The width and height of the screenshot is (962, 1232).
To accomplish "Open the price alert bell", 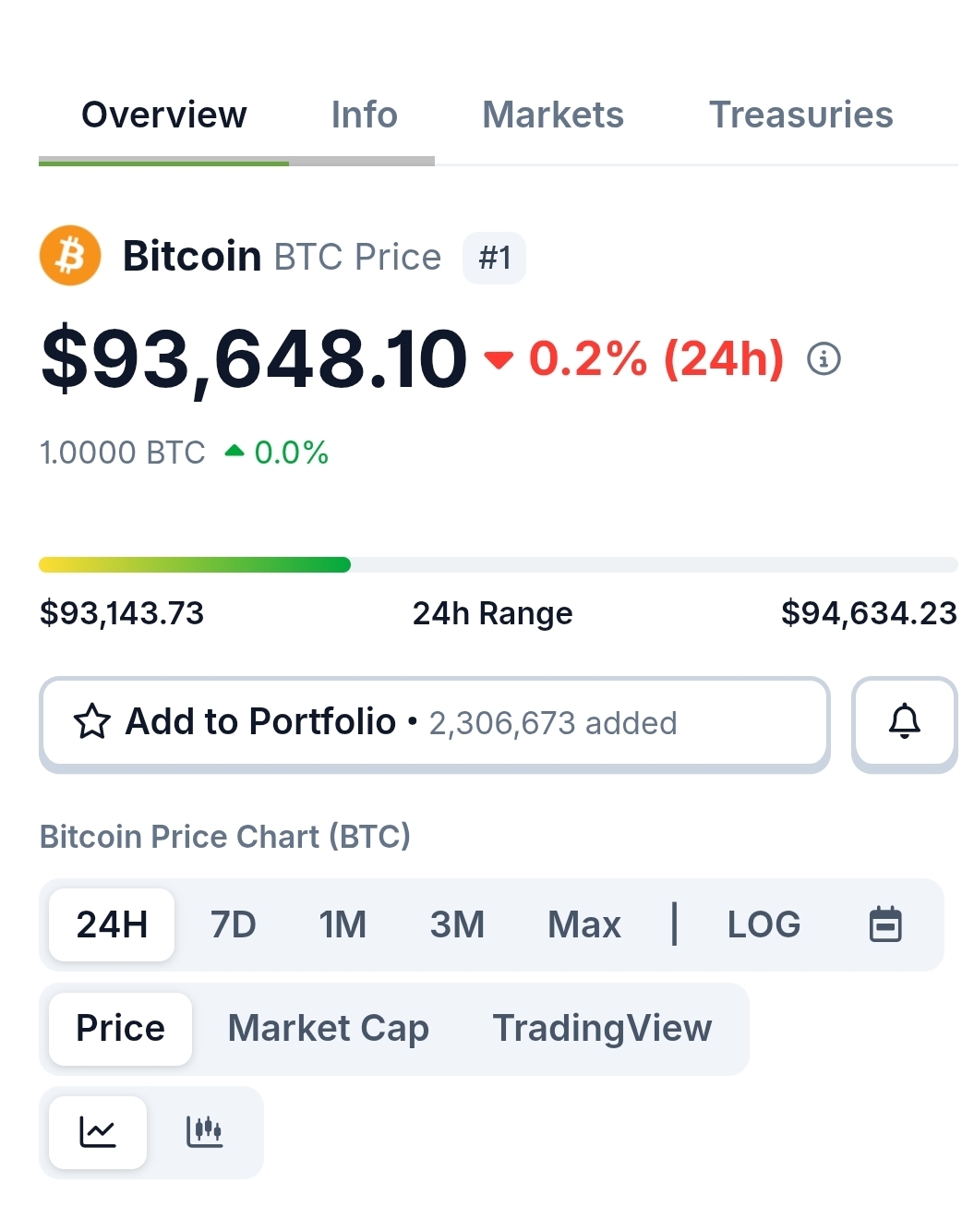I will tap(904, 723).
